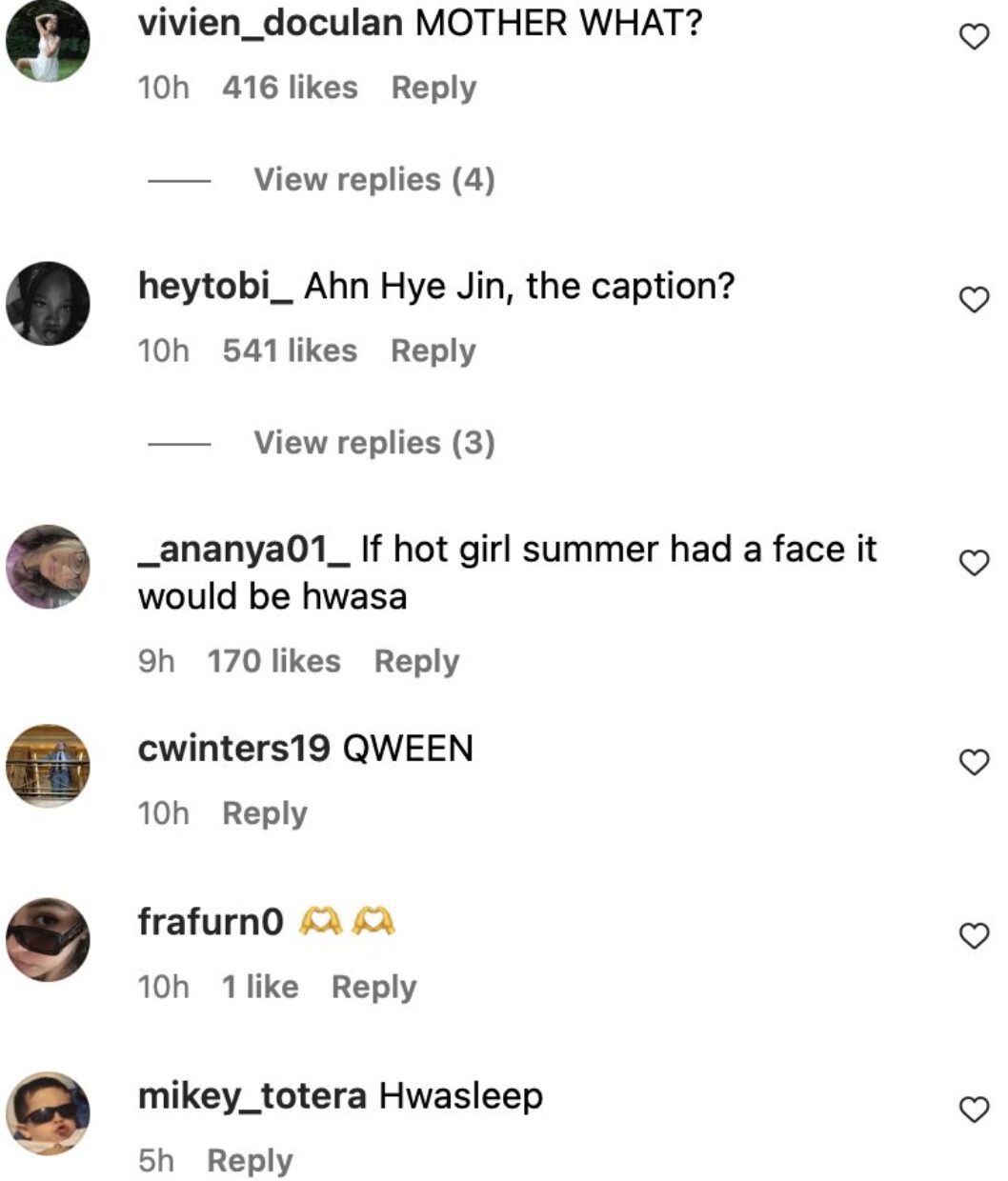Like _ananya01_'s comment
This screenshot has height=1181, width=1008.
click(973, 563)
